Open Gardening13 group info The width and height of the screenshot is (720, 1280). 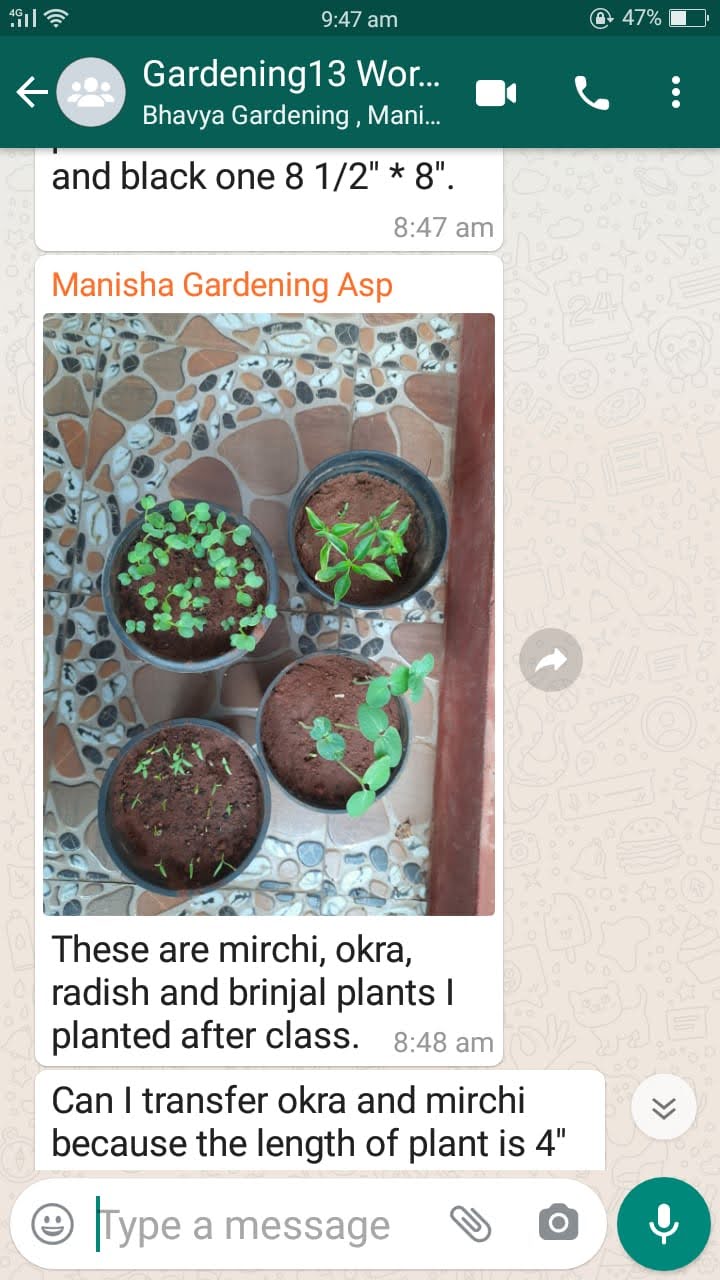coord(290,93)
